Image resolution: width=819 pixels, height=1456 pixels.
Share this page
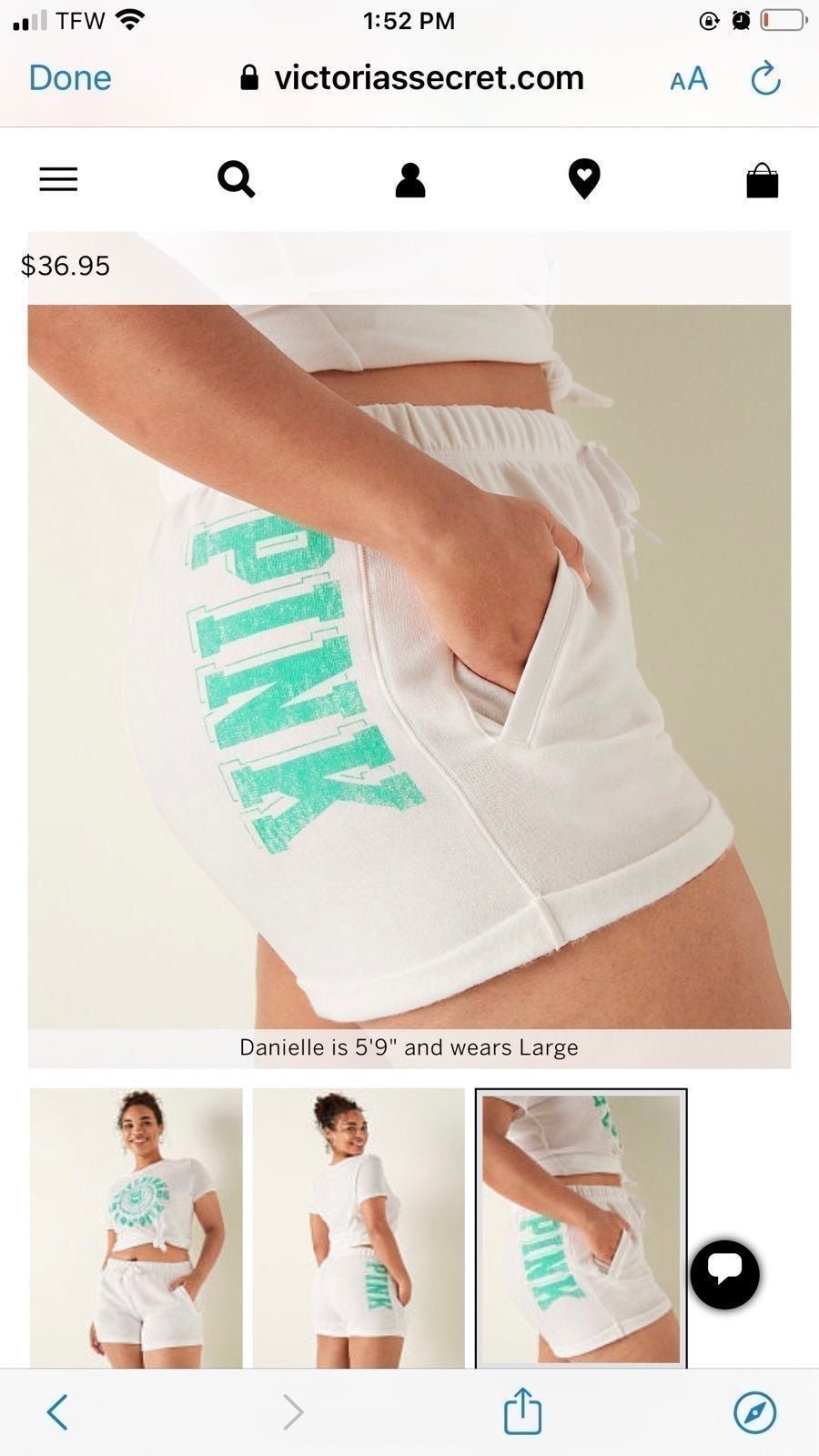[x=523, y=1410]
